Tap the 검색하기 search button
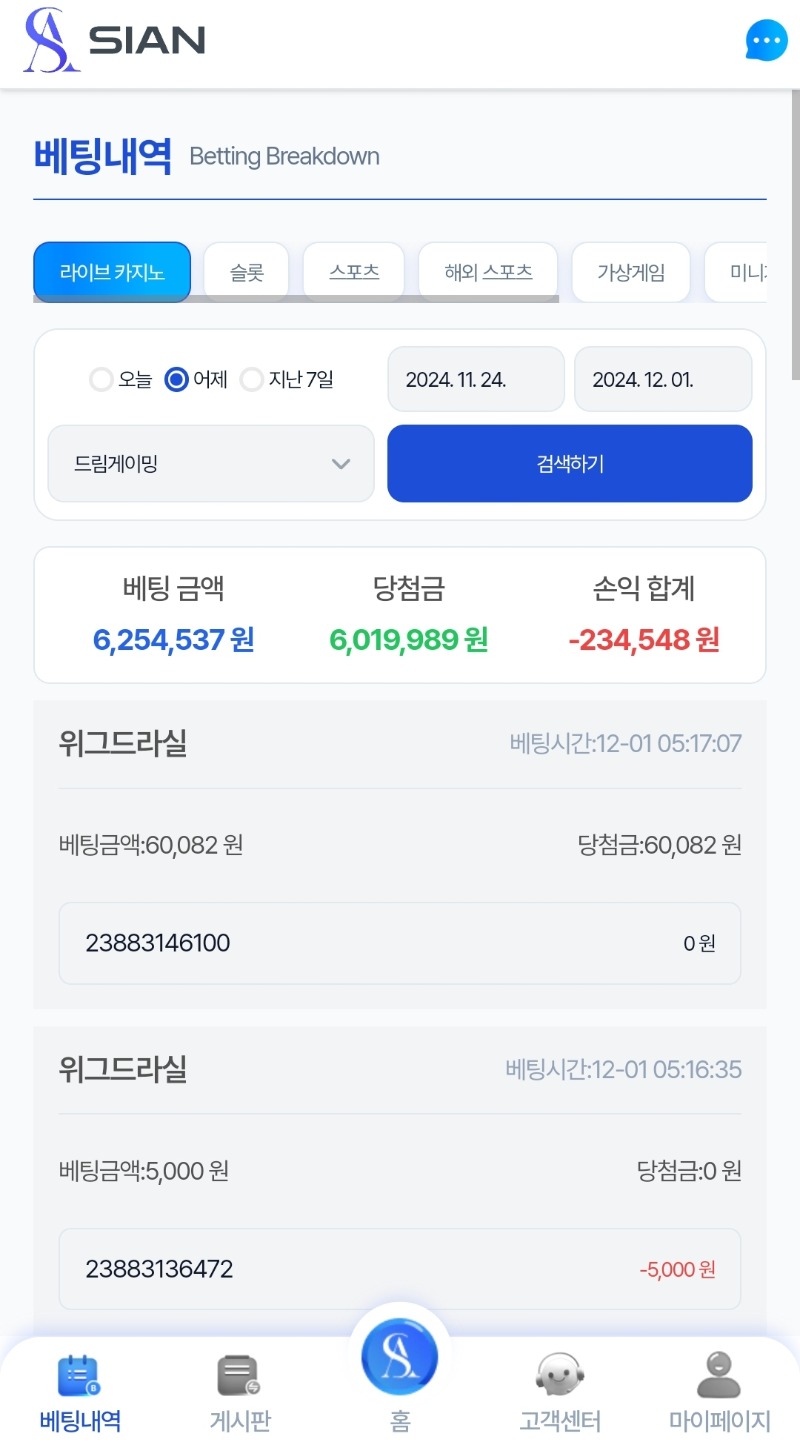 [x=570, y=463]
